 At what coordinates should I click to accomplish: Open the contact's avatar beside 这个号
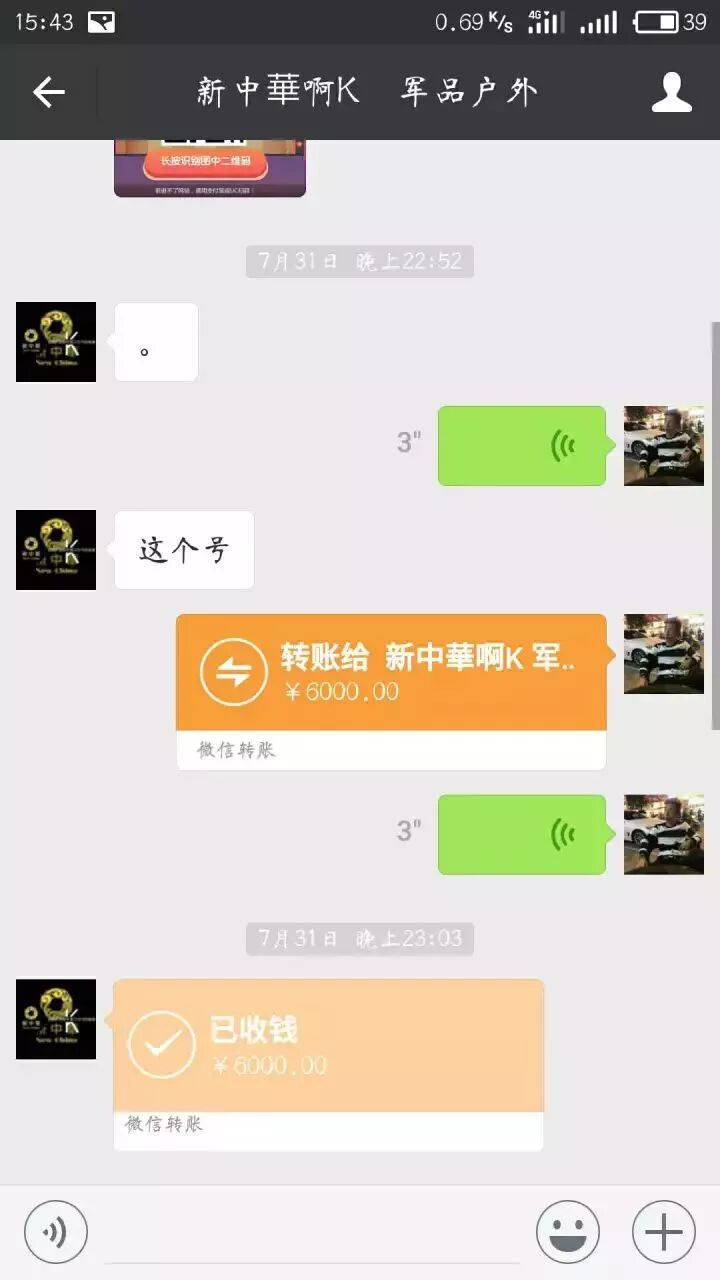(56, 550)
